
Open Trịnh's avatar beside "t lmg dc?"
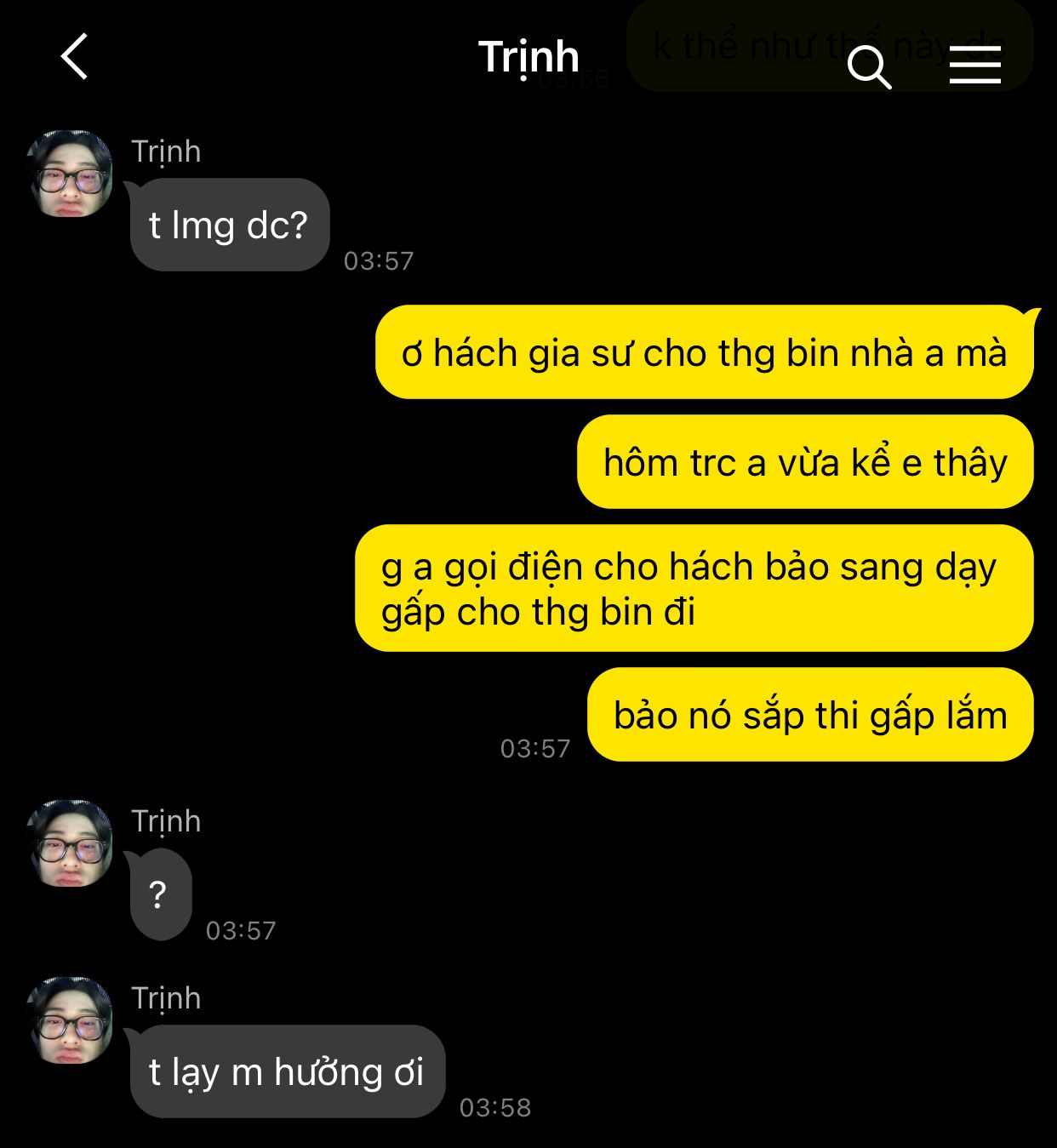click(x=70, y=174)
